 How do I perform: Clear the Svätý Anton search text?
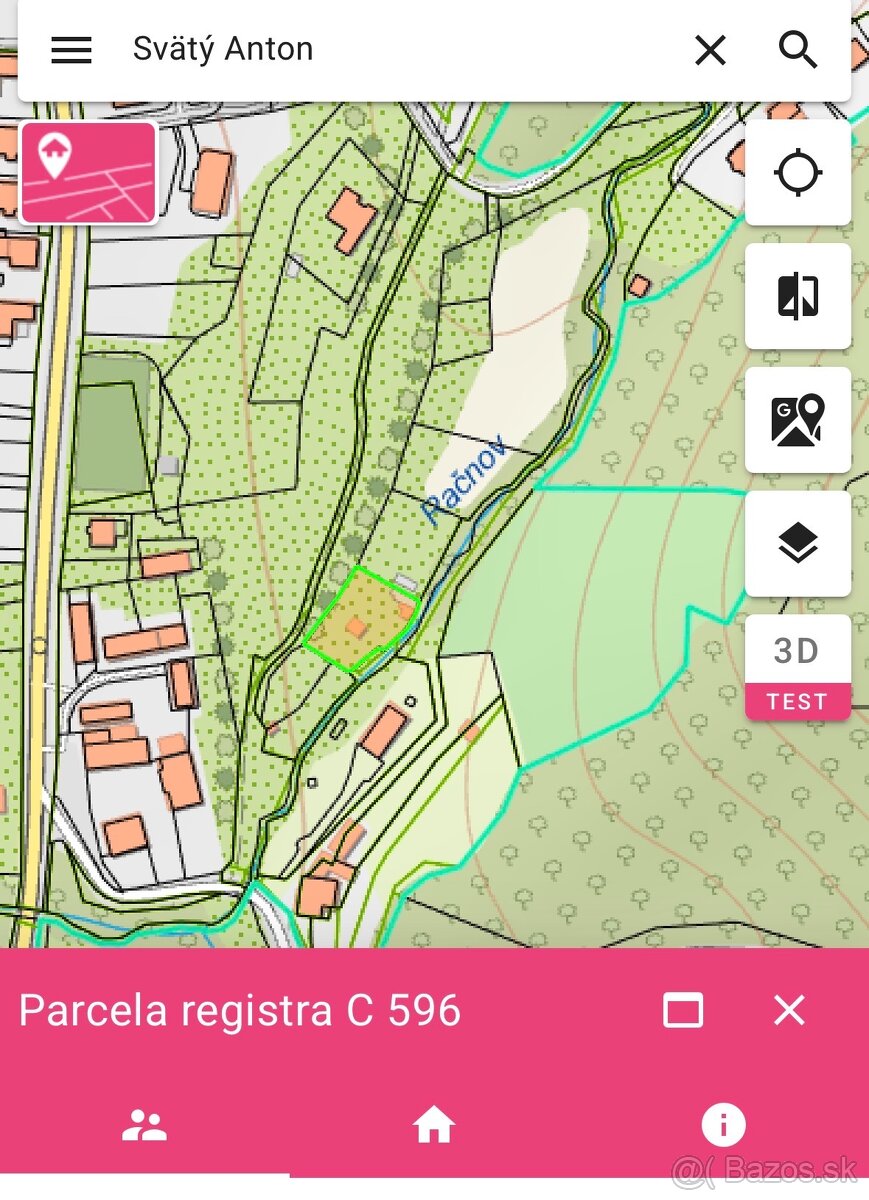710,50
